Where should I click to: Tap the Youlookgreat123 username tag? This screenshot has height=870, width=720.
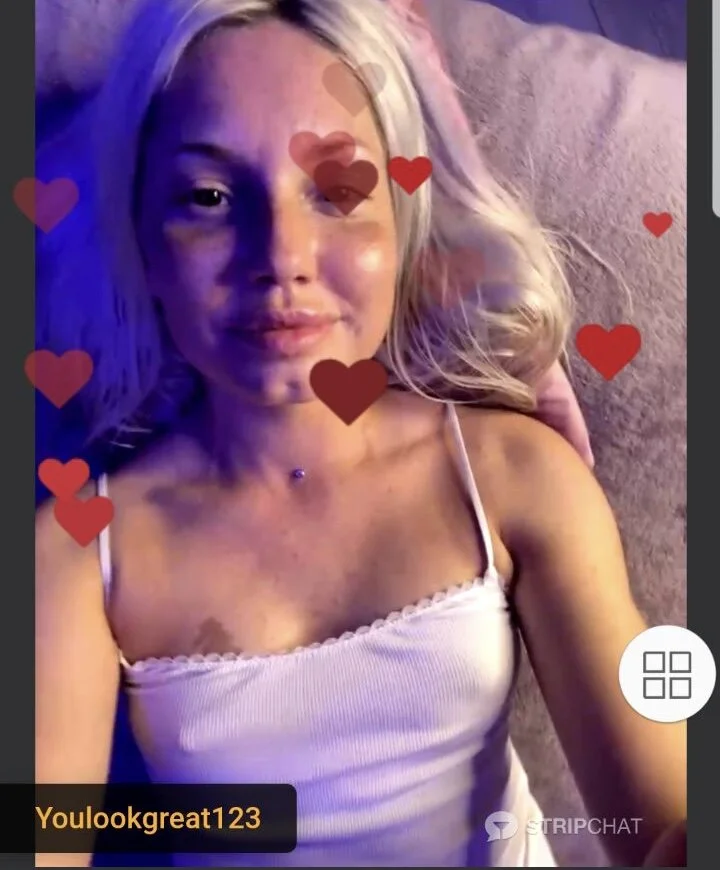pyautogui.click(x=148, y=818)
